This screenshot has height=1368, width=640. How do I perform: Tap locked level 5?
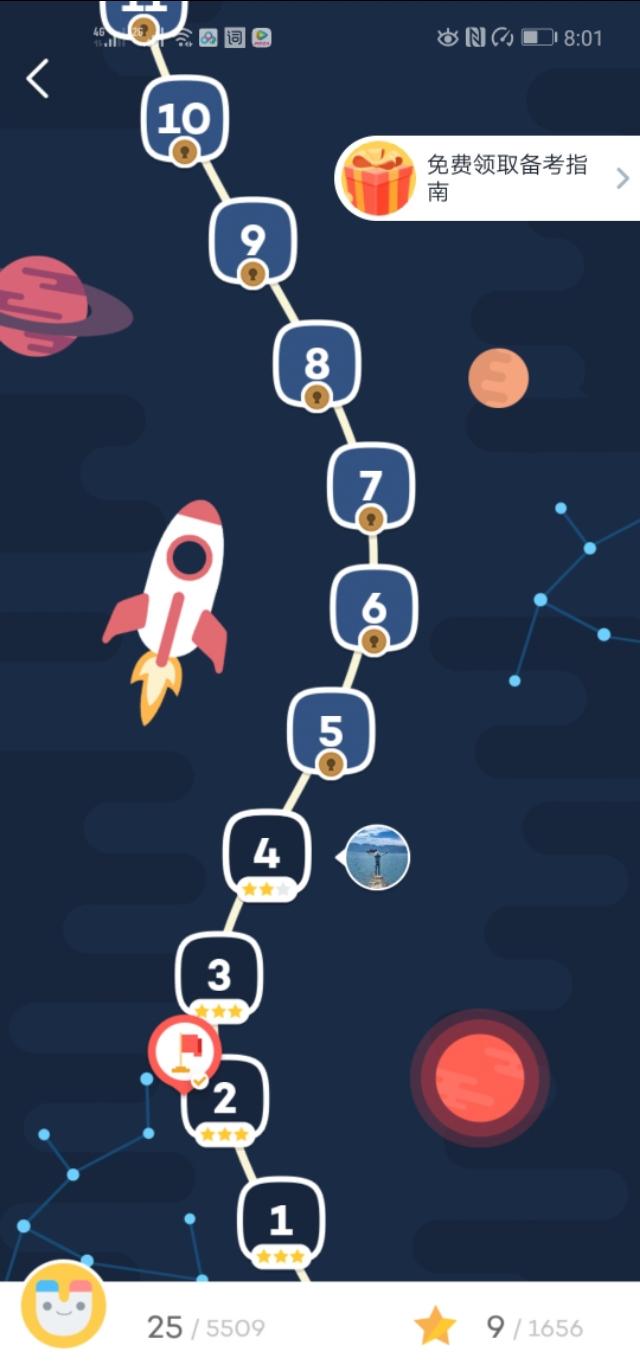[x=331, y=731]
